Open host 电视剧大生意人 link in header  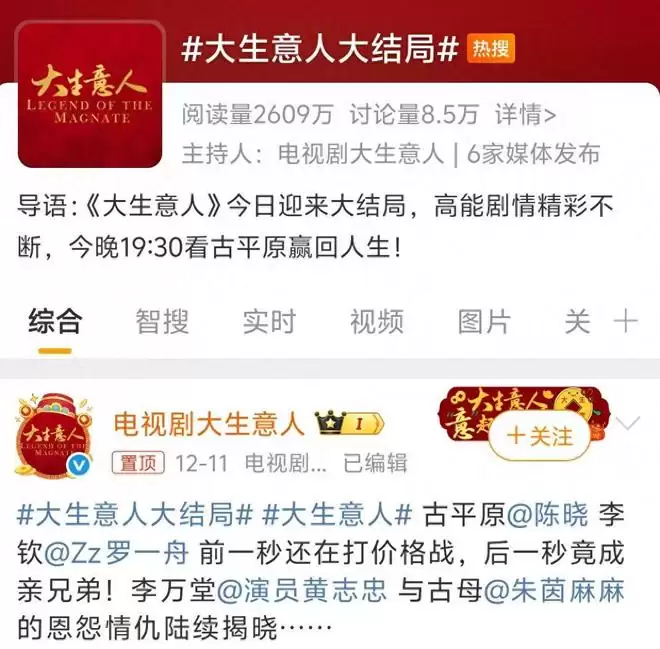(360, 154)
